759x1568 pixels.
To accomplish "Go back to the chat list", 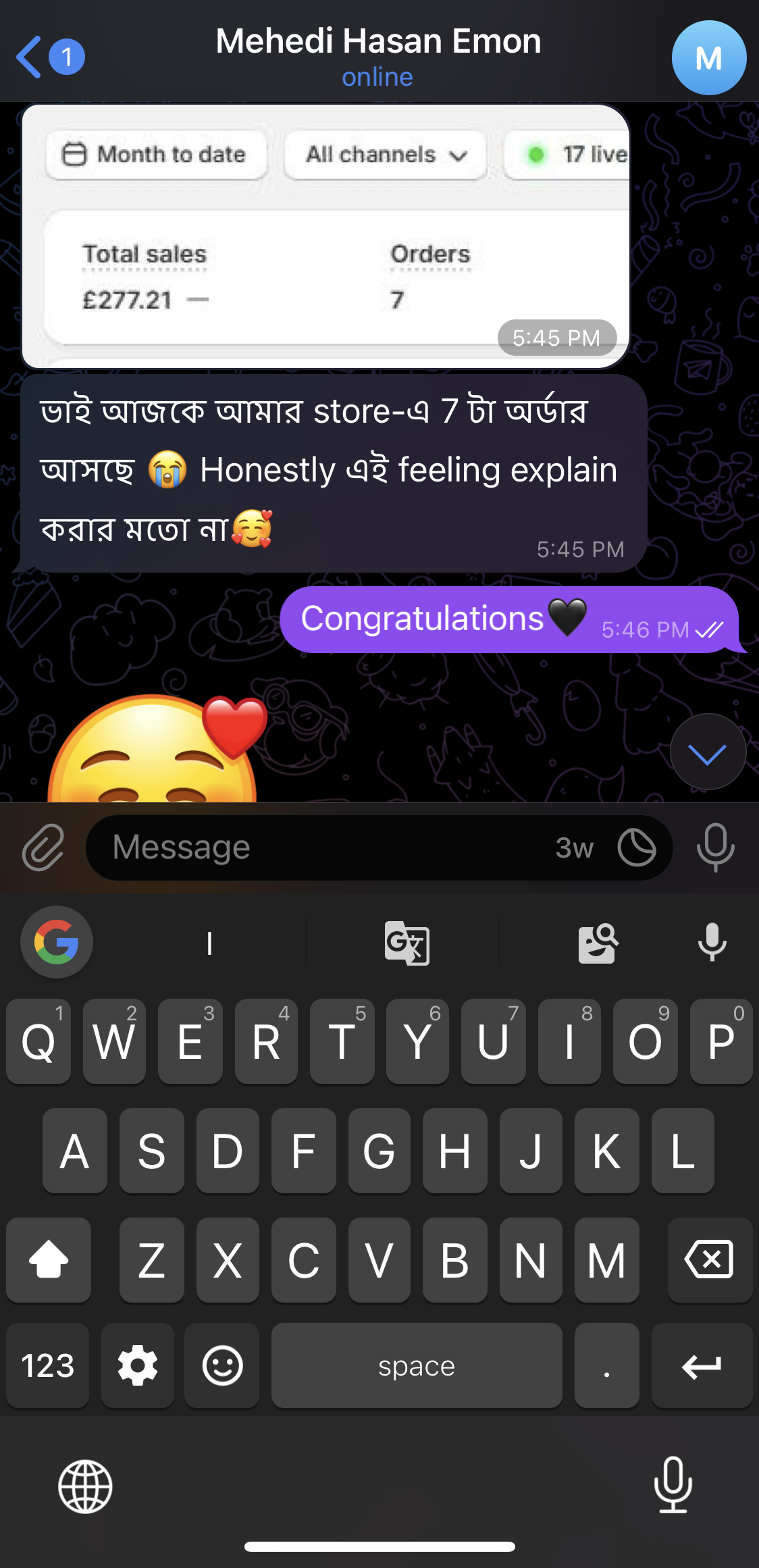I will click(x=30, y=57).
